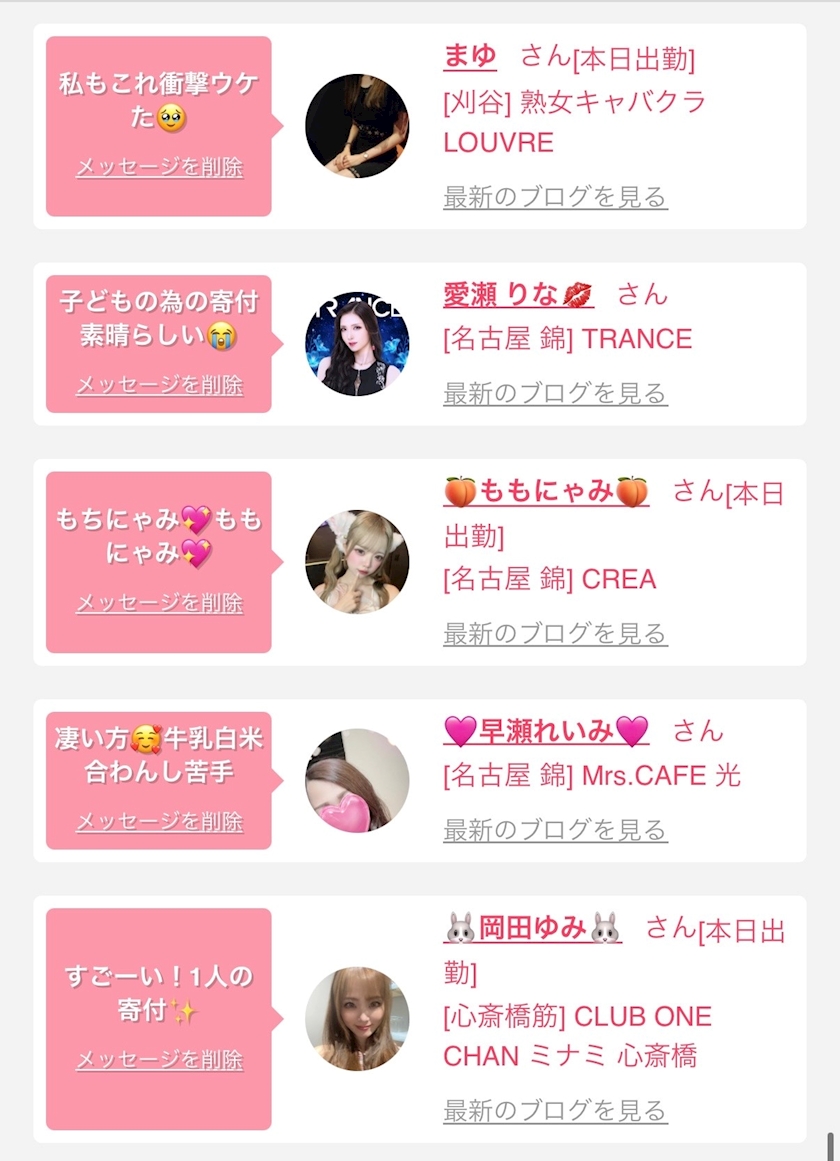
Task: Delete the message sent to ももにゃみ
Action: click(x=159, y=603)
